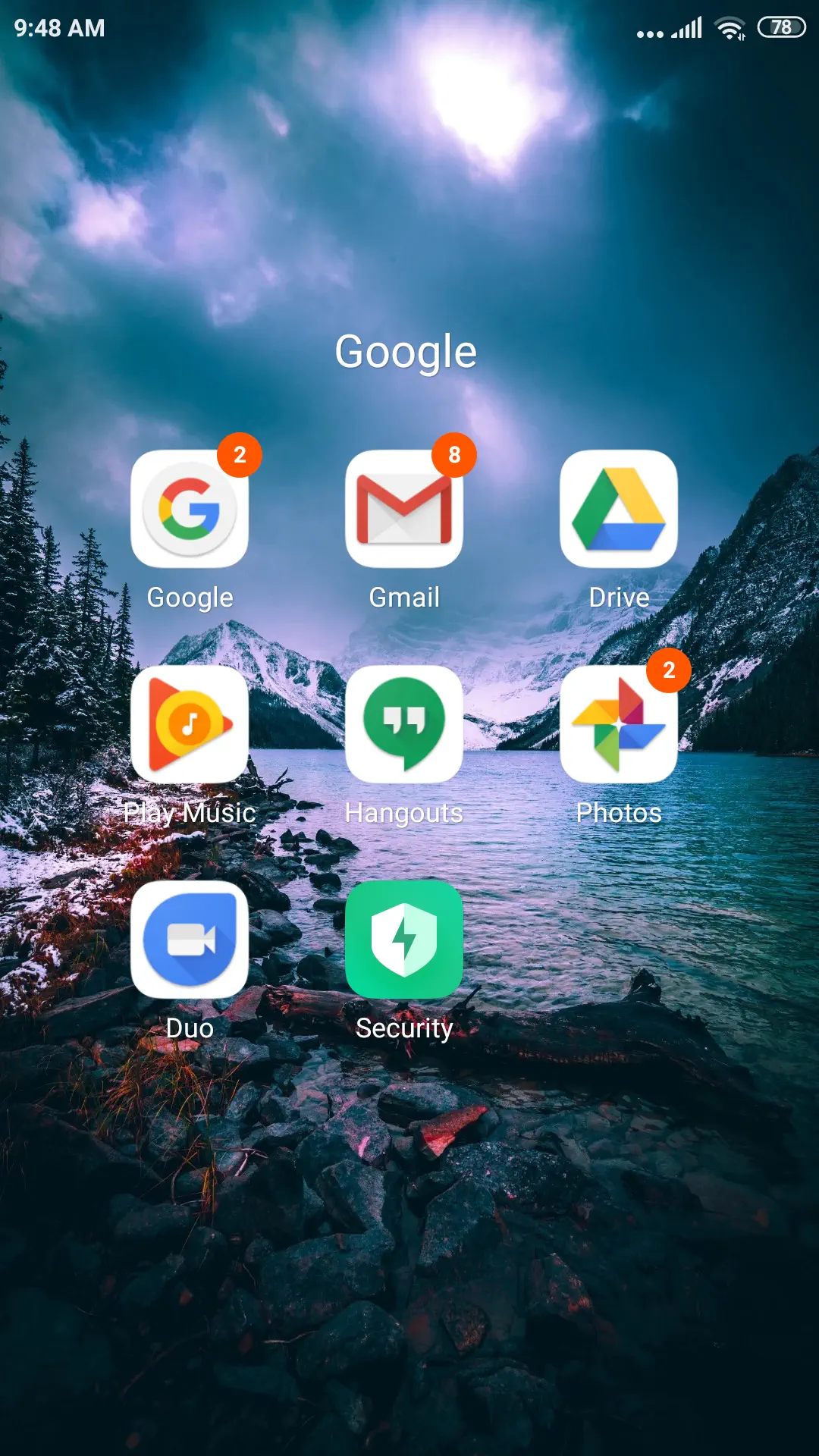Open the Duo video calling app

click(x=190, y=940)
